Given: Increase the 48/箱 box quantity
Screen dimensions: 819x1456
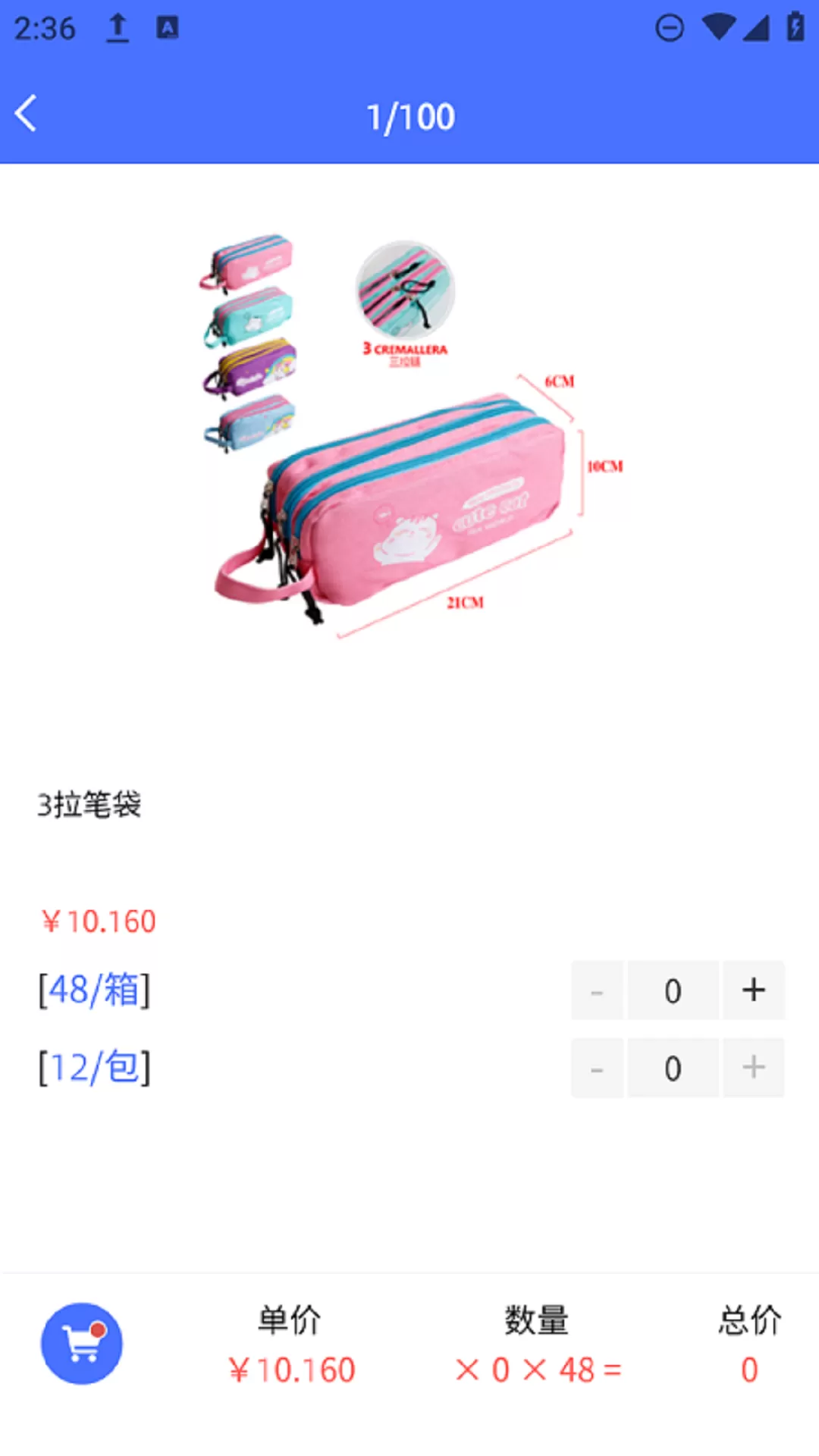Looking at the screenshot, I should coord(753,990).
